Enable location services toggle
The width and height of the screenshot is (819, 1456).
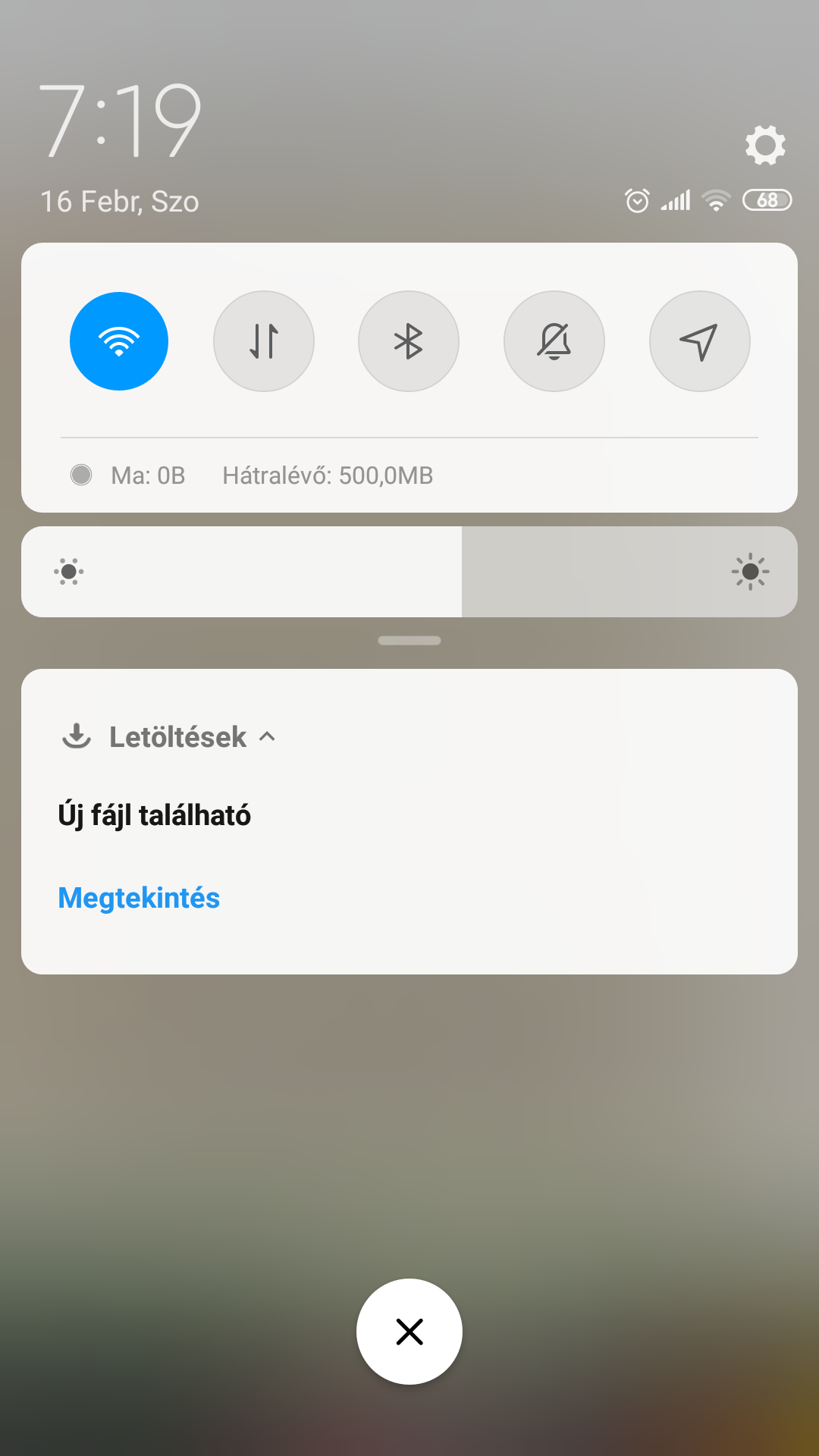coord(699,341)
